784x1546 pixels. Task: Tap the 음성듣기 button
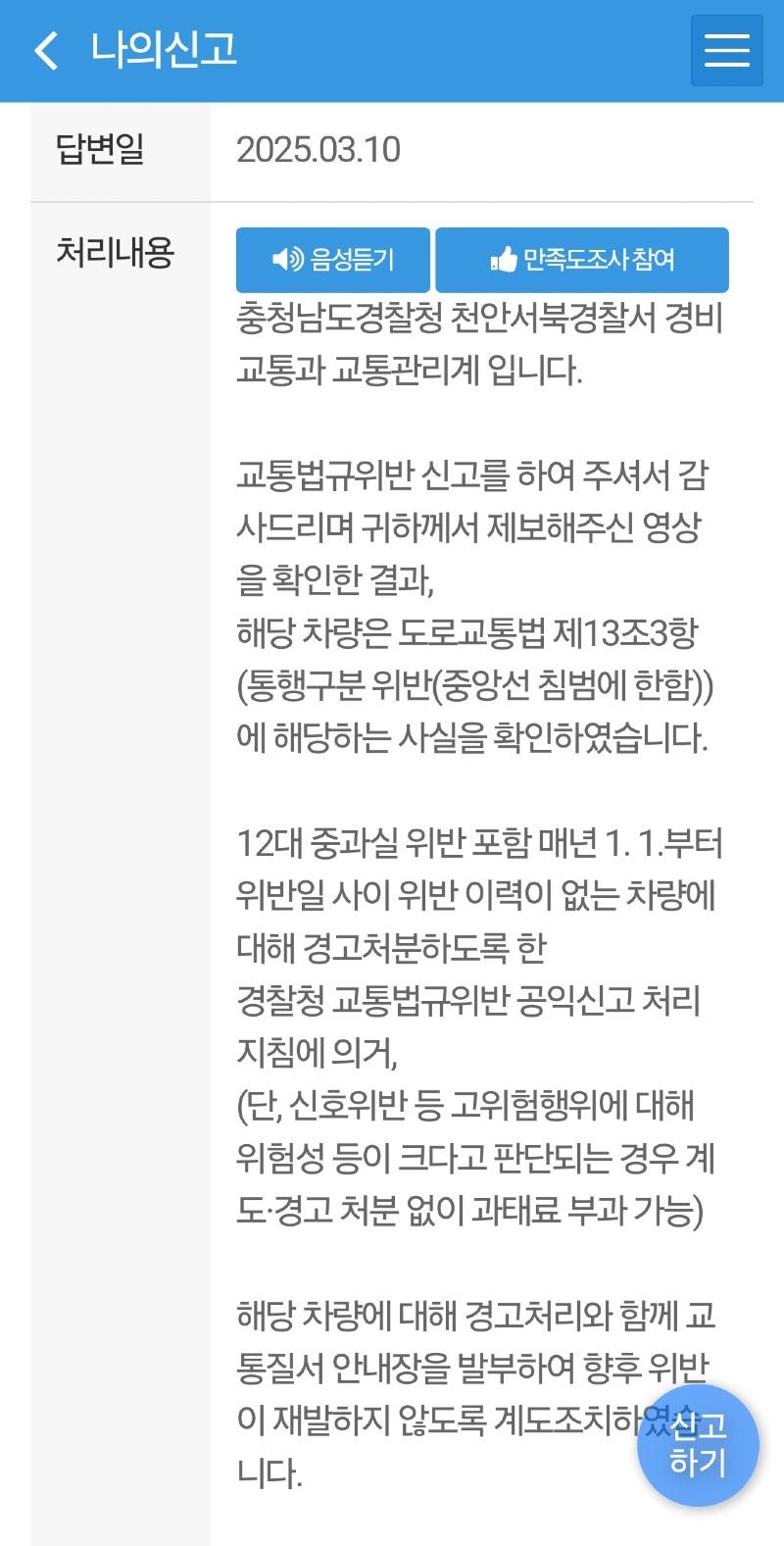click(333, 260)
